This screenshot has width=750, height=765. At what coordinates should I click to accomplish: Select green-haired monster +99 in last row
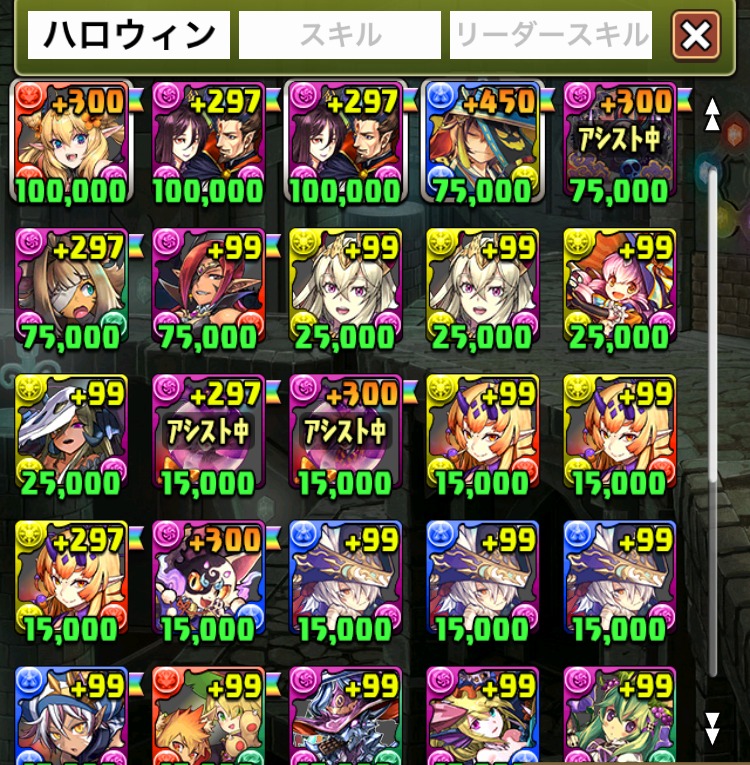(620, 715)
